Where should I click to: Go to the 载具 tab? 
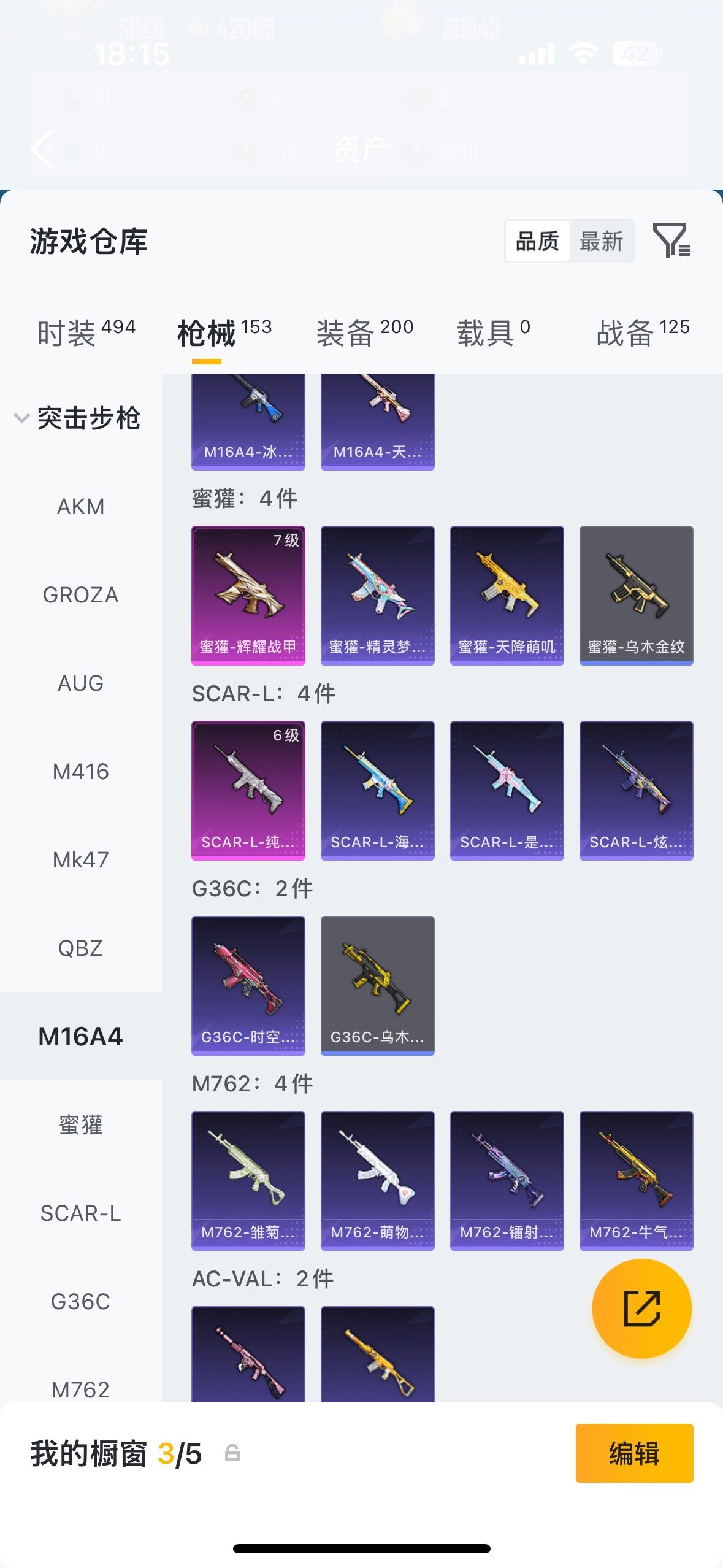pos(494,333)
